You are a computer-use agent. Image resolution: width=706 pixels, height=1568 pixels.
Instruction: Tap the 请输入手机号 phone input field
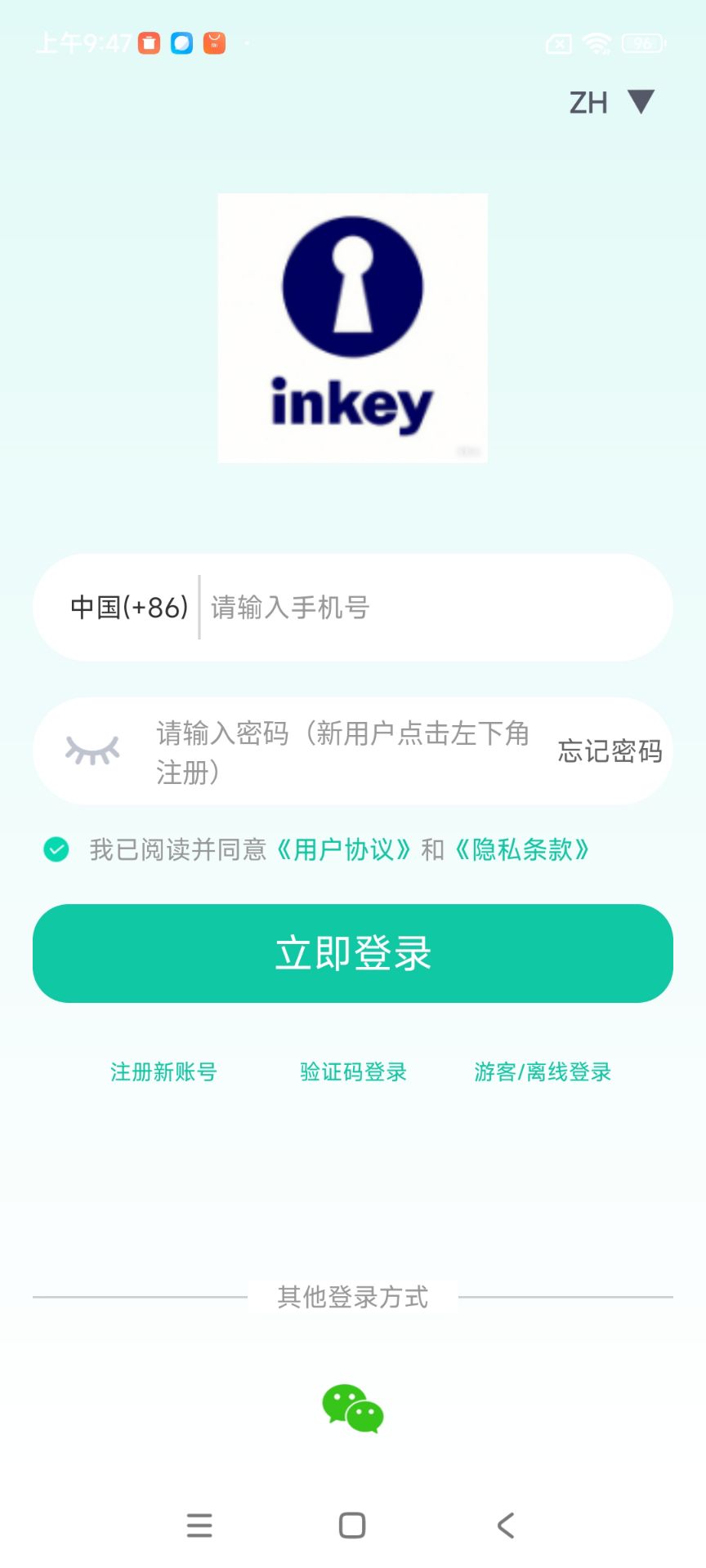point(368,608)
